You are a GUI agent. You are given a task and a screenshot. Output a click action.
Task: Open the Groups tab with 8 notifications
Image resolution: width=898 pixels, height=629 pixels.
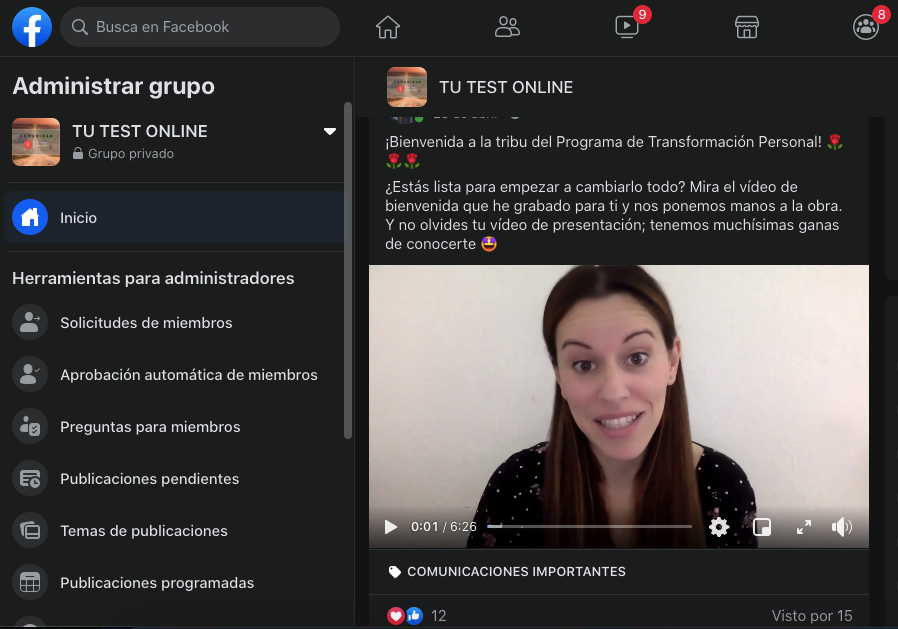pyautogui.click(x=866, y=27)
